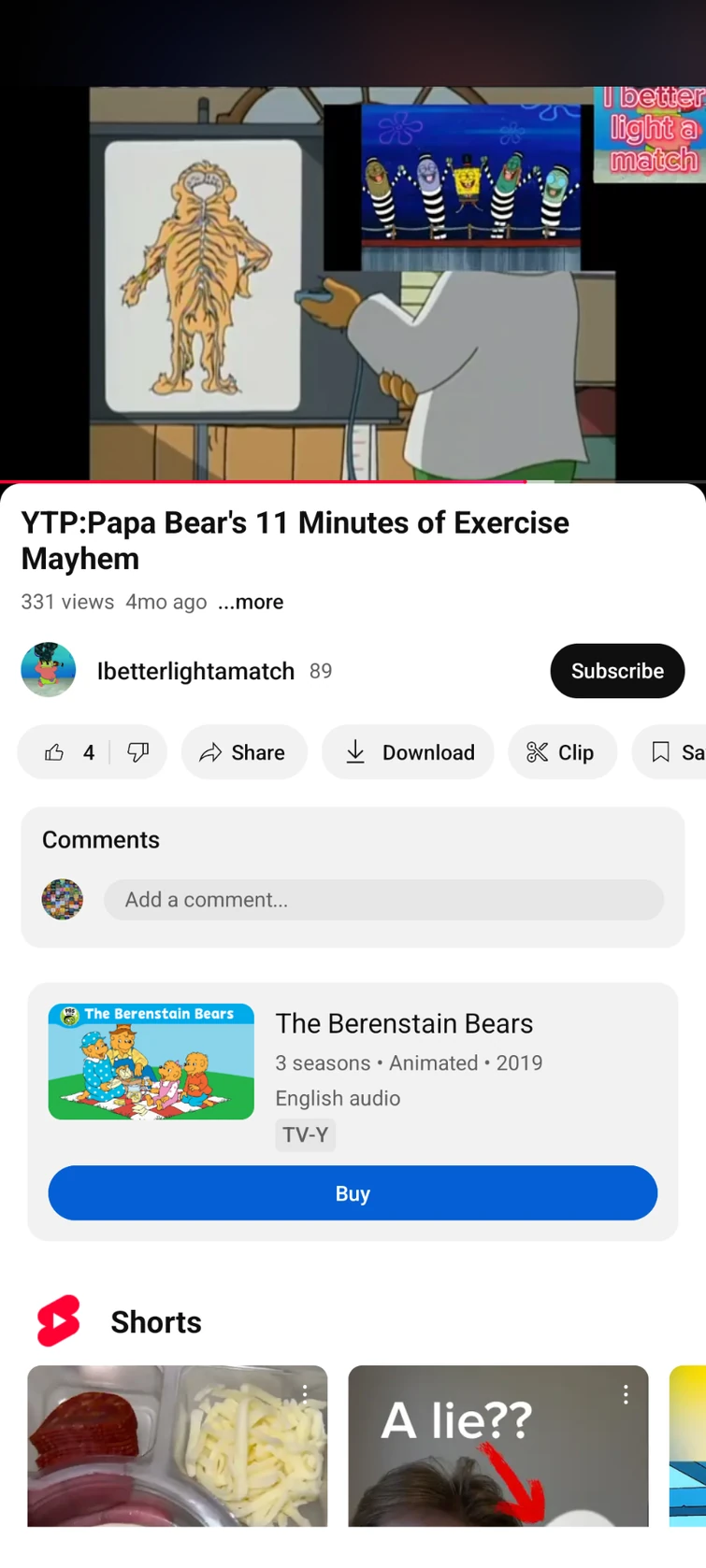Share this video
706x1568 pixels.
pos(244,752)
